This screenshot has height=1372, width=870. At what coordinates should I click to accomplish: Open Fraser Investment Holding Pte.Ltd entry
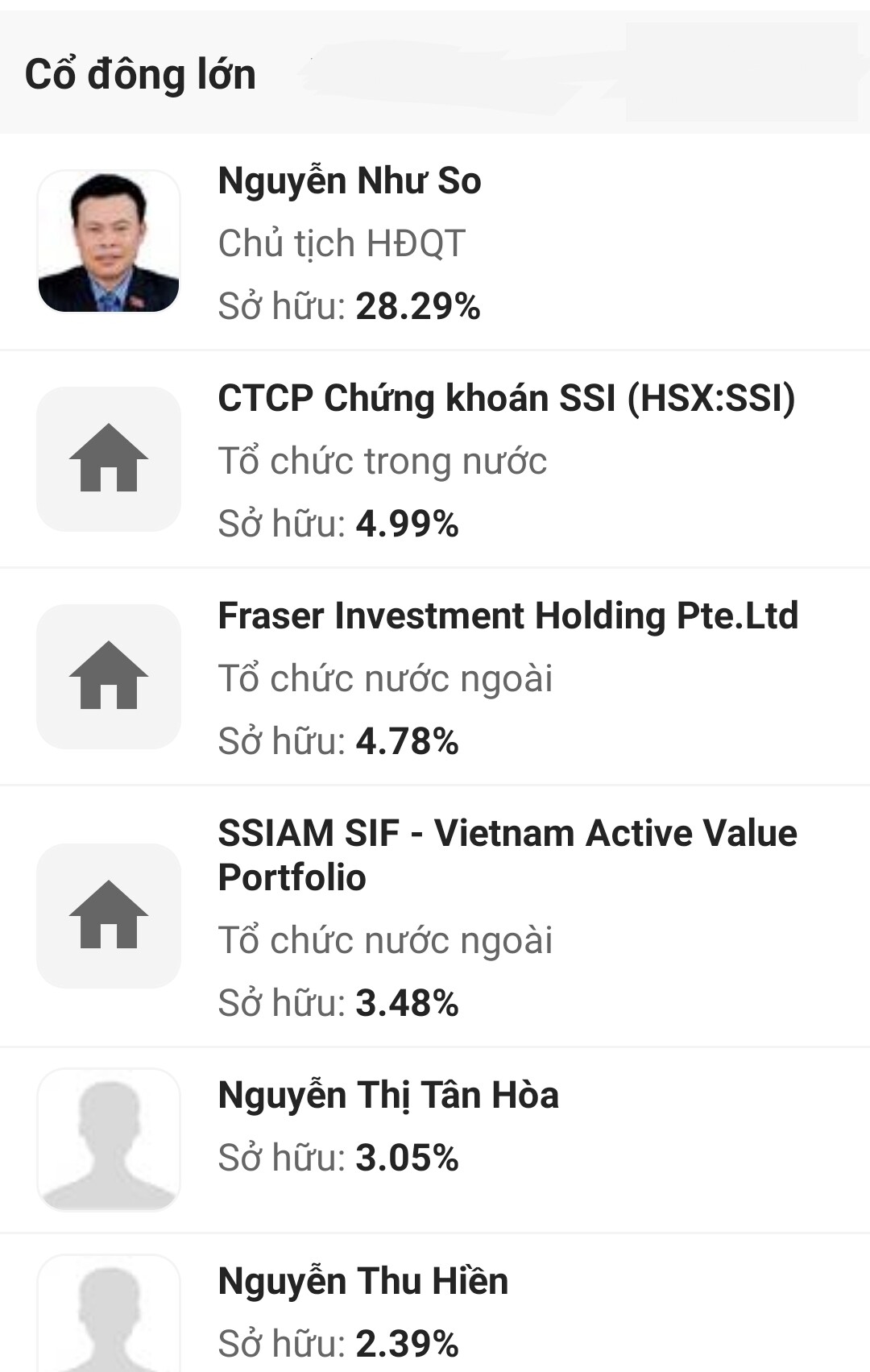tap(507, 616)
